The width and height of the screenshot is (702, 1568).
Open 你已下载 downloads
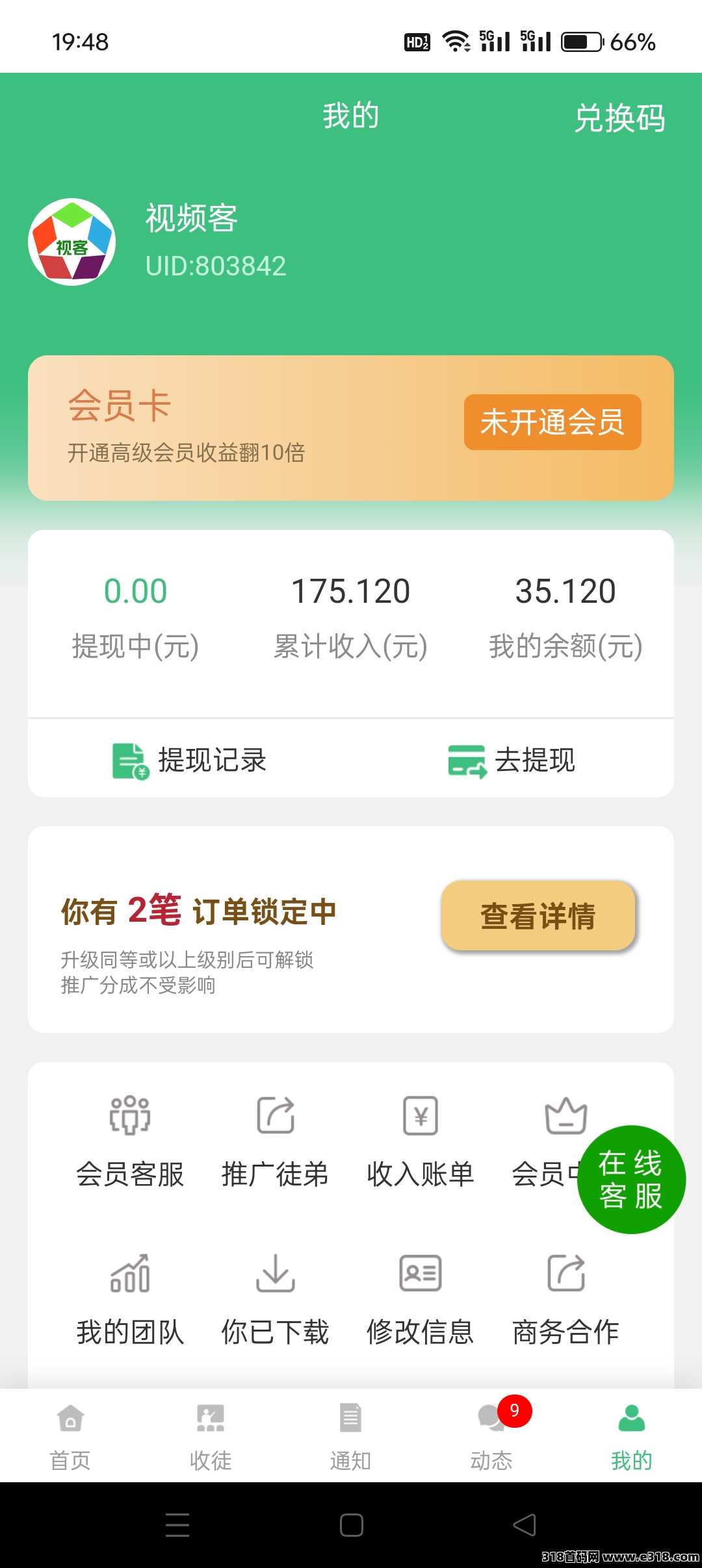coord(275,1300)
